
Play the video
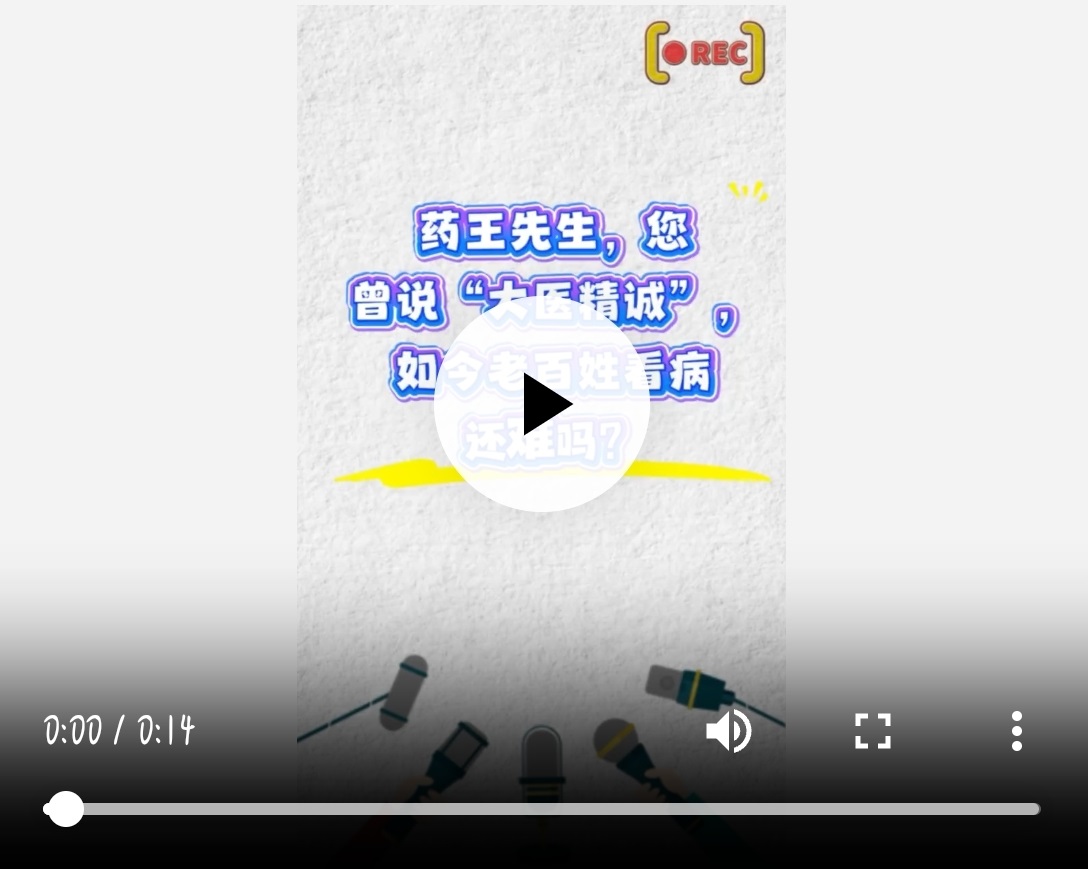pyautogui.click(x=541, y=405)
